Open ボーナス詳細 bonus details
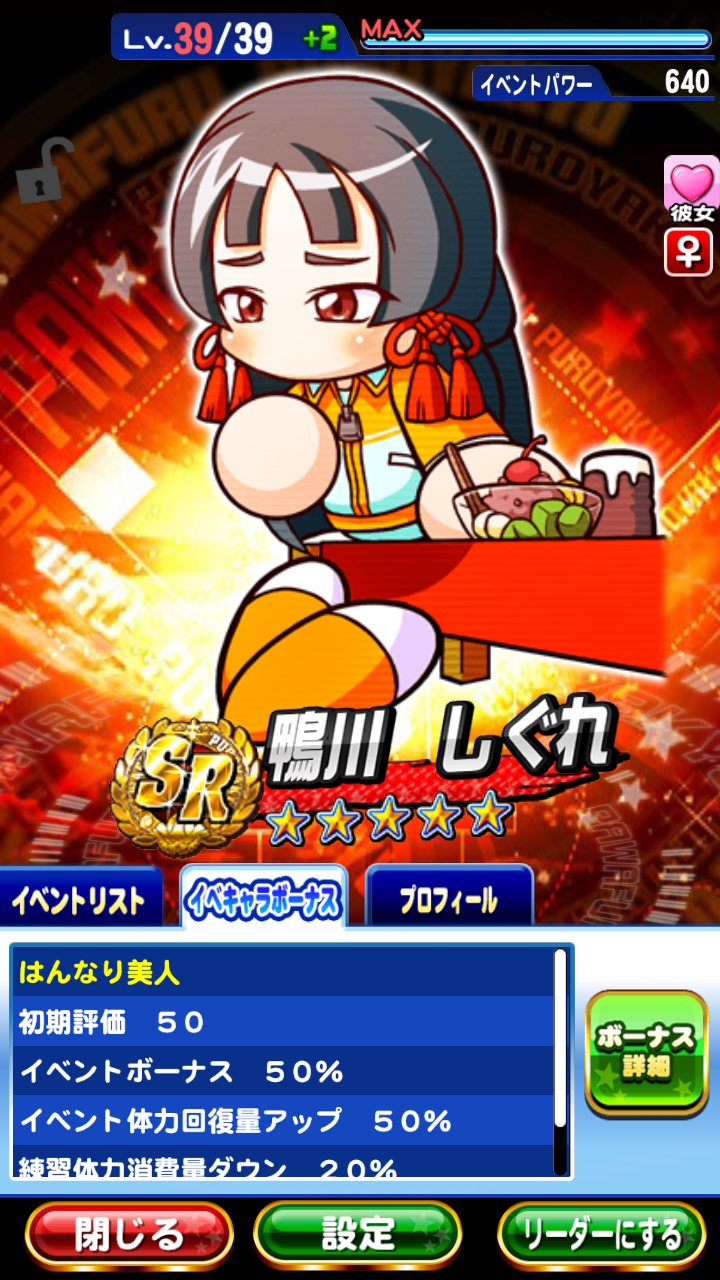720x1280 pixels. [x=646, y=1053]
